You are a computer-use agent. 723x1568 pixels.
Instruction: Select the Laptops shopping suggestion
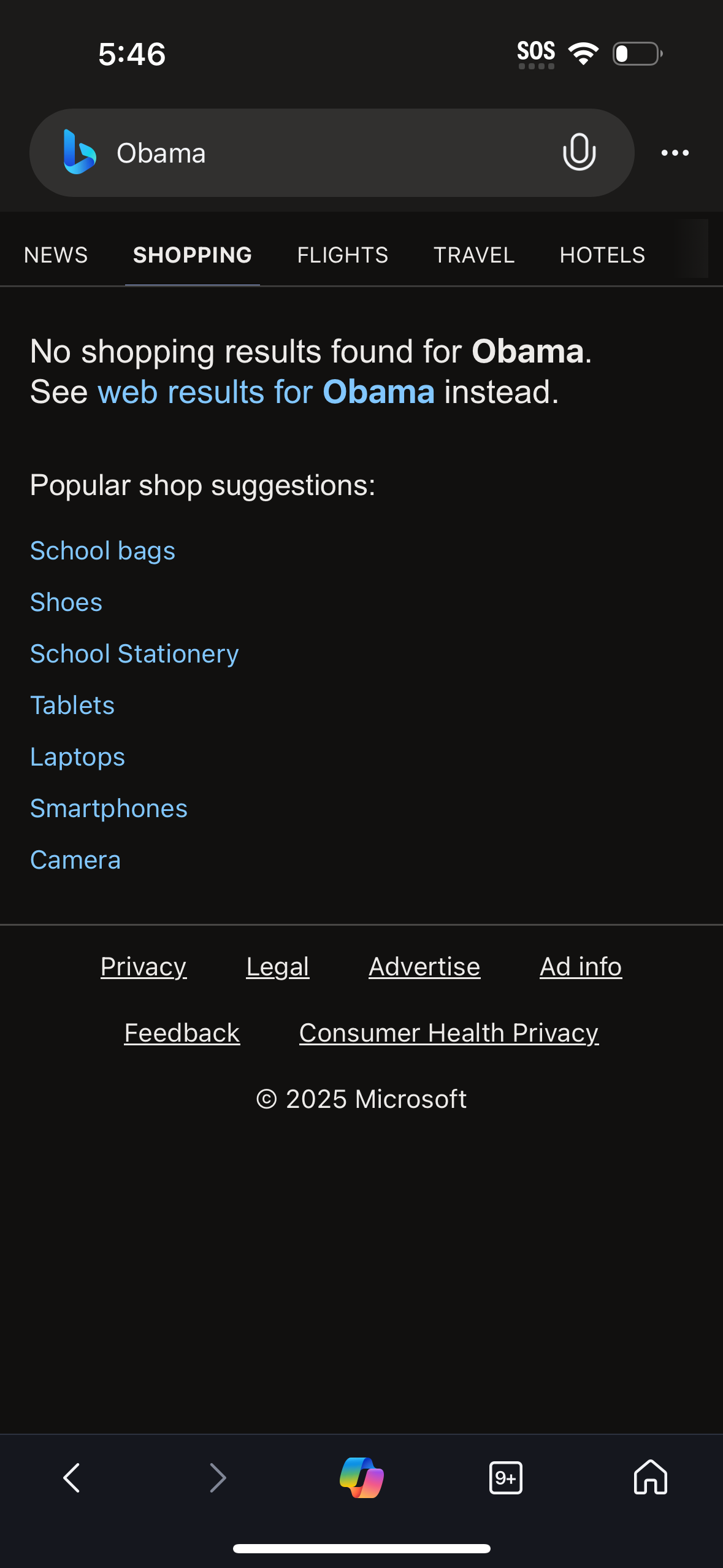pyautogui.click(x=77, y=756)
